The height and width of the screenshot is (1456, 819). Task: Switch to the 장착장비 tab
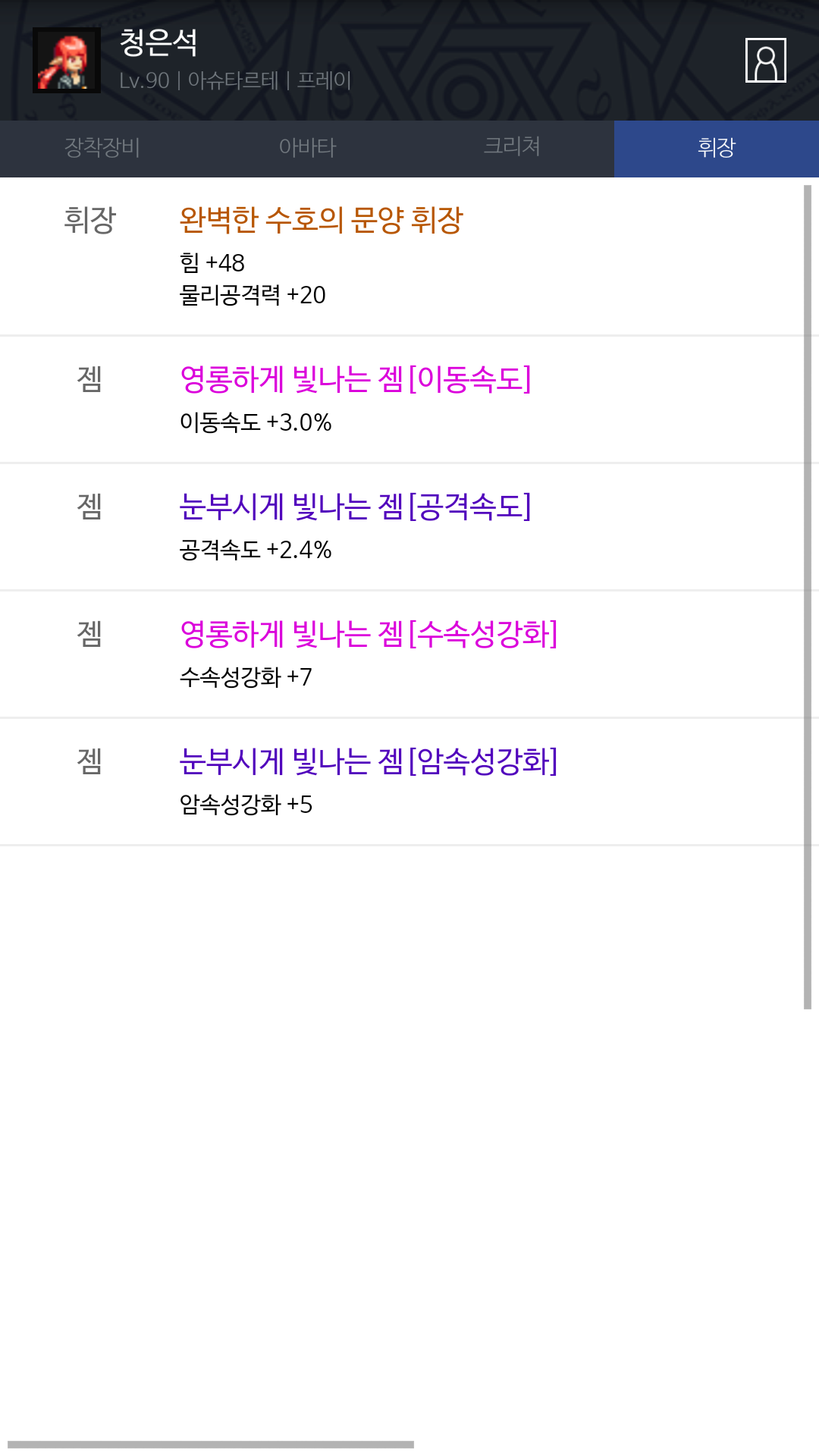[102, 148]
